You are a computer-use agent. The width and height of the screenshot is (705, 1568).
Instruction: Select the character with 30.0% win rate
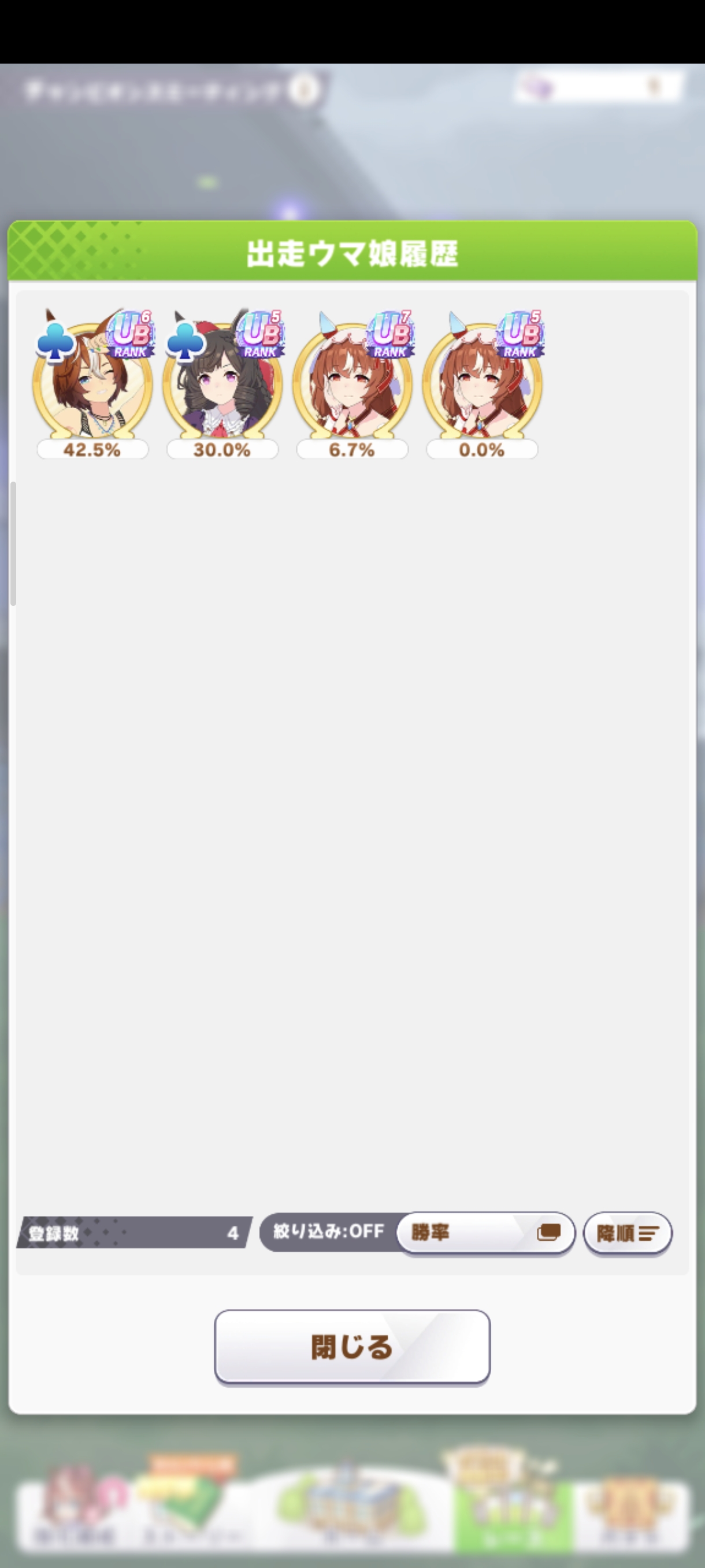(x=222, y=384)
